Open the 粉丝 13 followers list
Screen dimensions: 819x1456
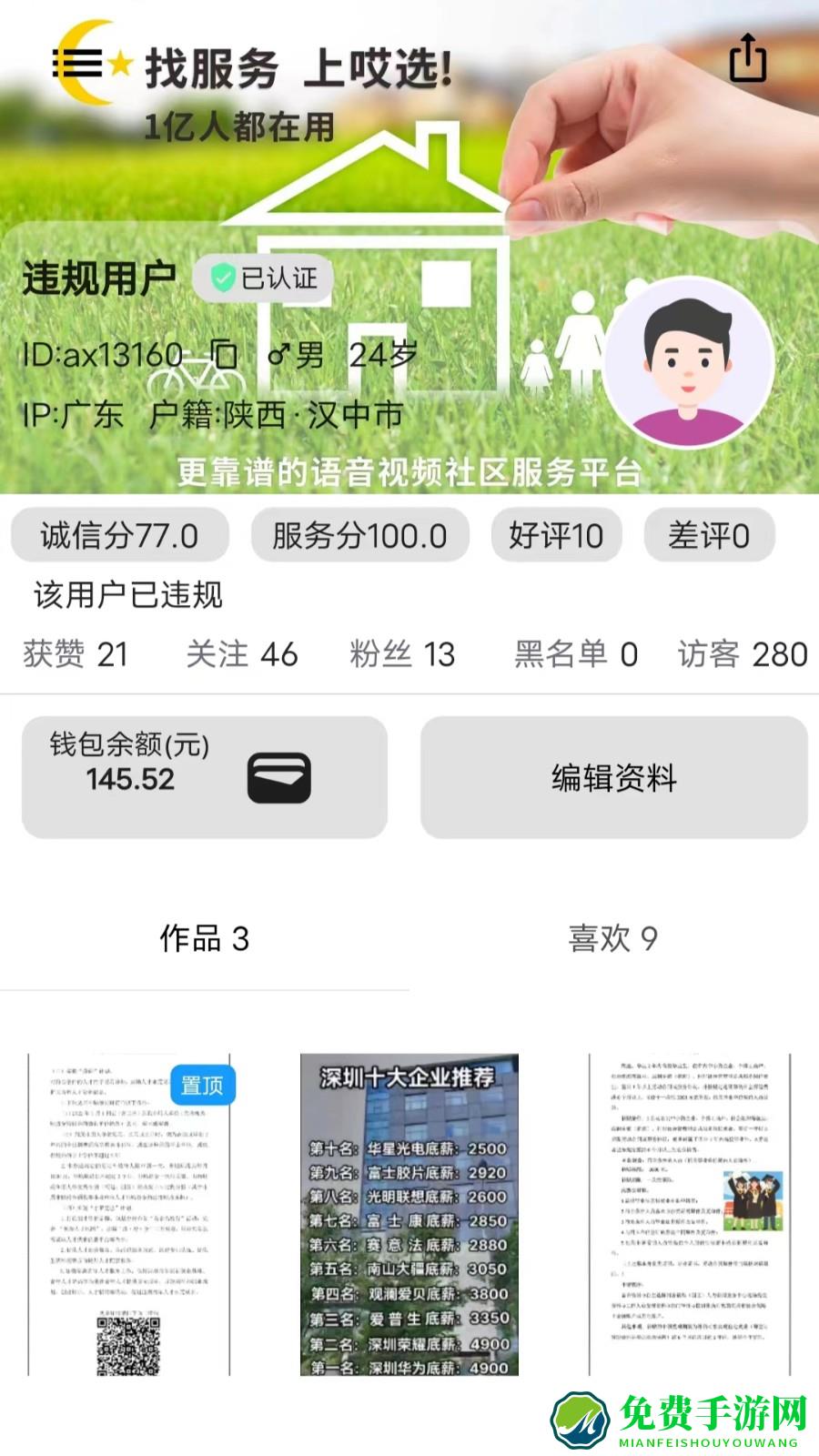coord(401,654)
